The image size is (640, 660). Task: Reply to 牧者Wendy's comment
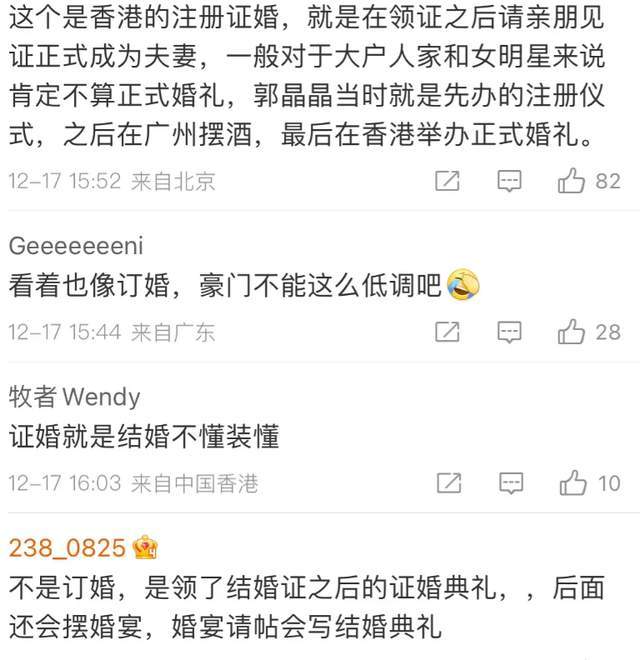pyautogui.click(x=510, y=484)
